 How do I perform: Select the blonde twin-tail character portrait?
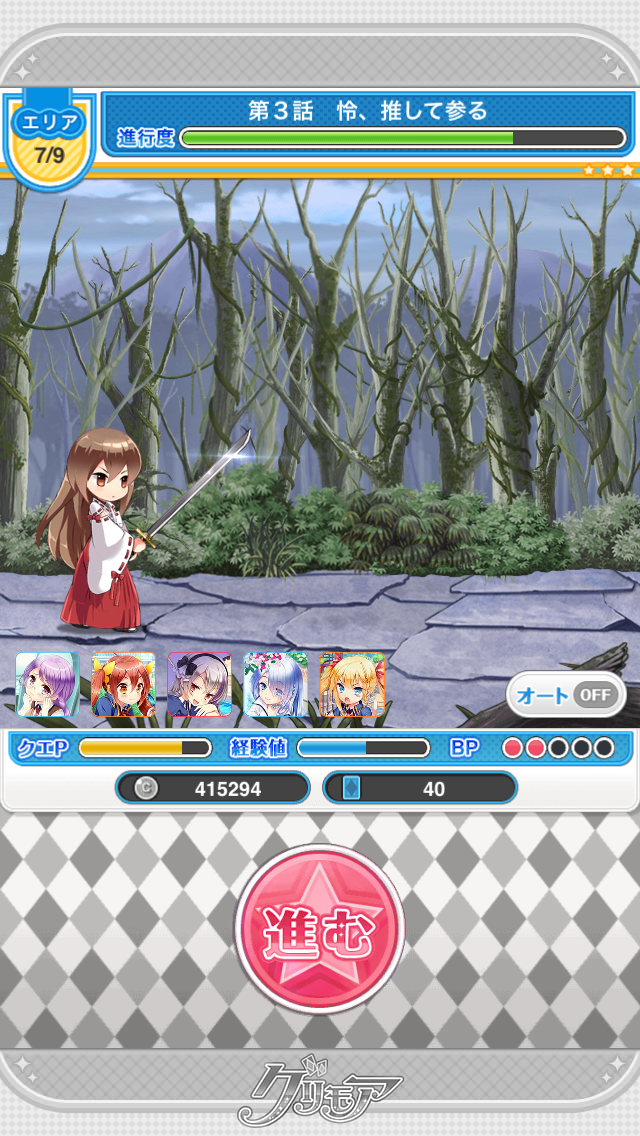pos(352,685)
